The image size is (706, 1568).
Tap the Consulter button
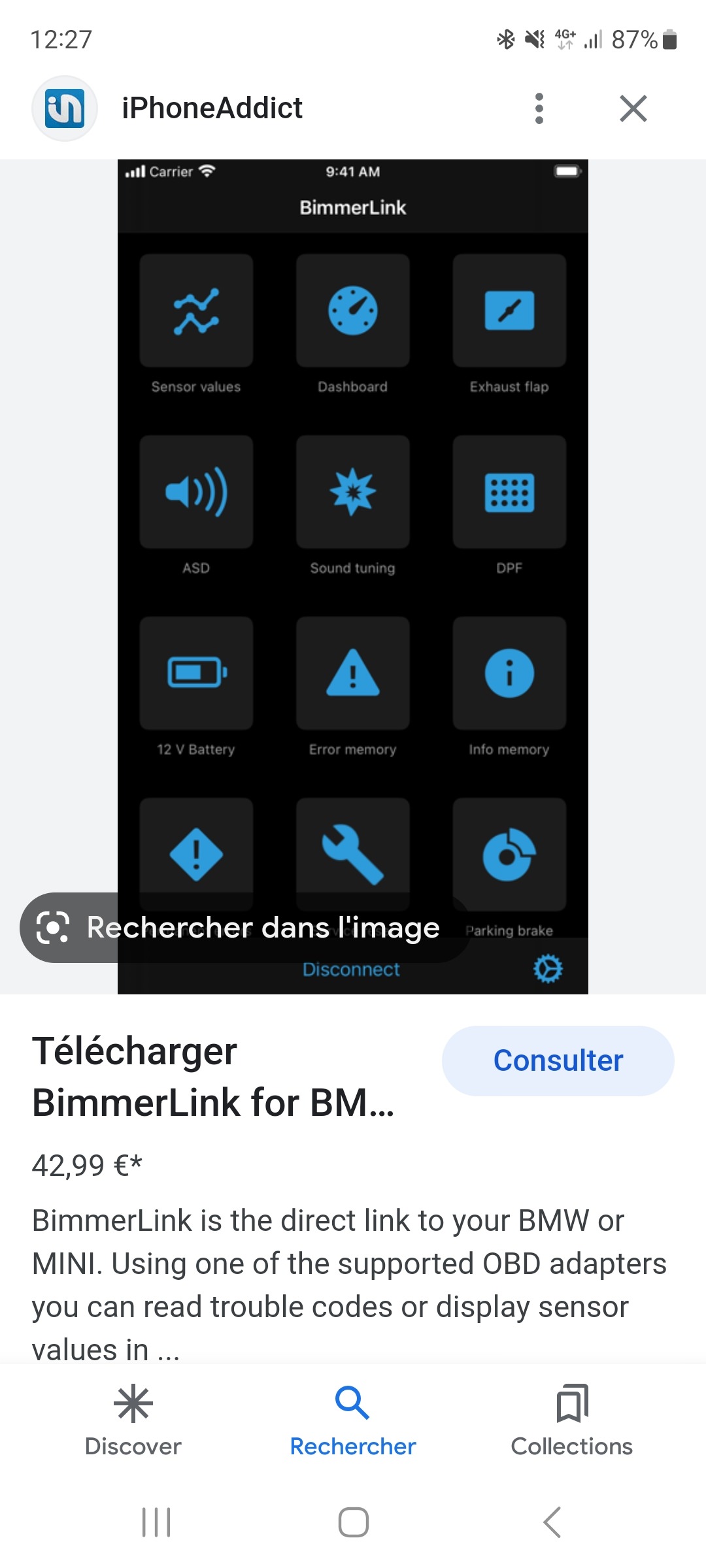558,1060
